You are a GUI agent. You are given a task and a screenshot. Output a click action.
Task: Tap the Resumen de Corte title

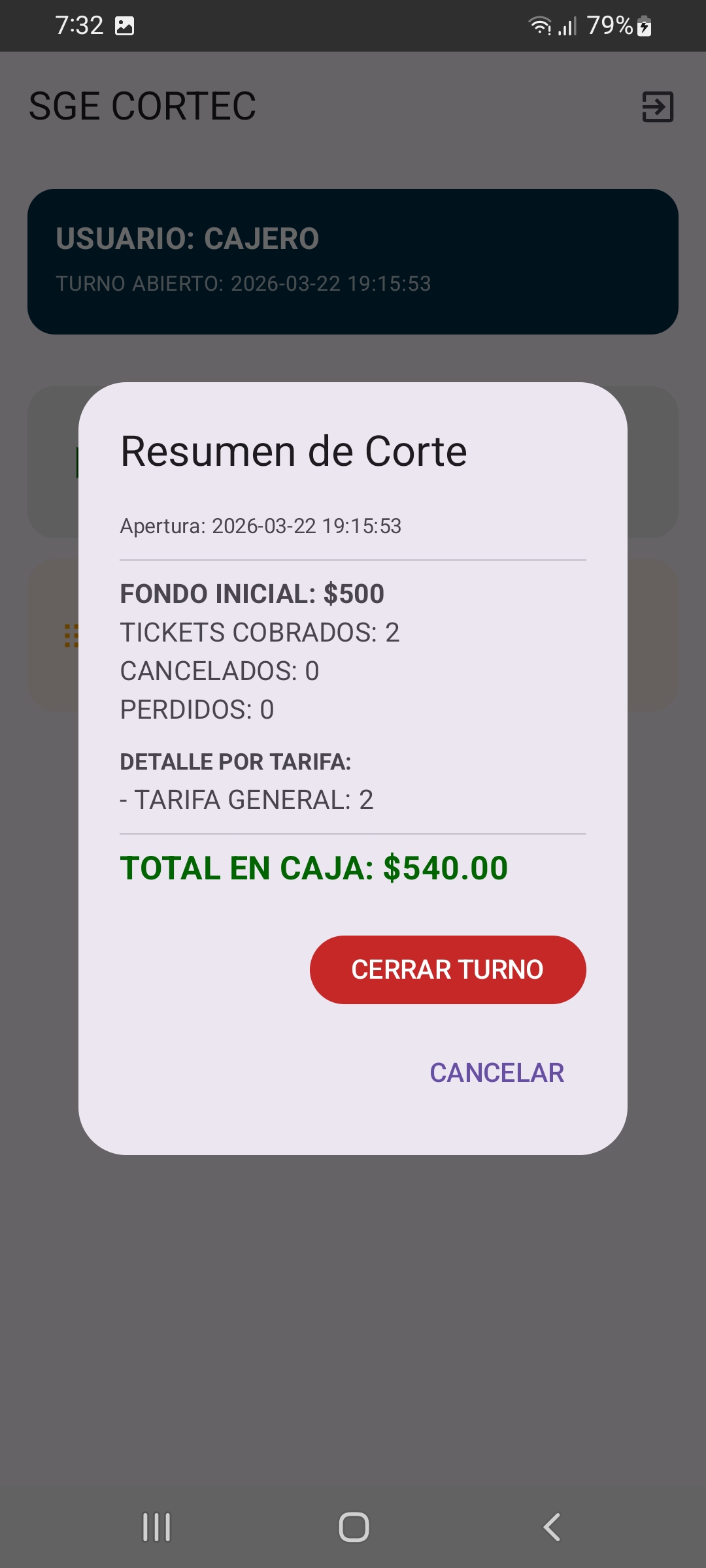click(x=294, y=450)
